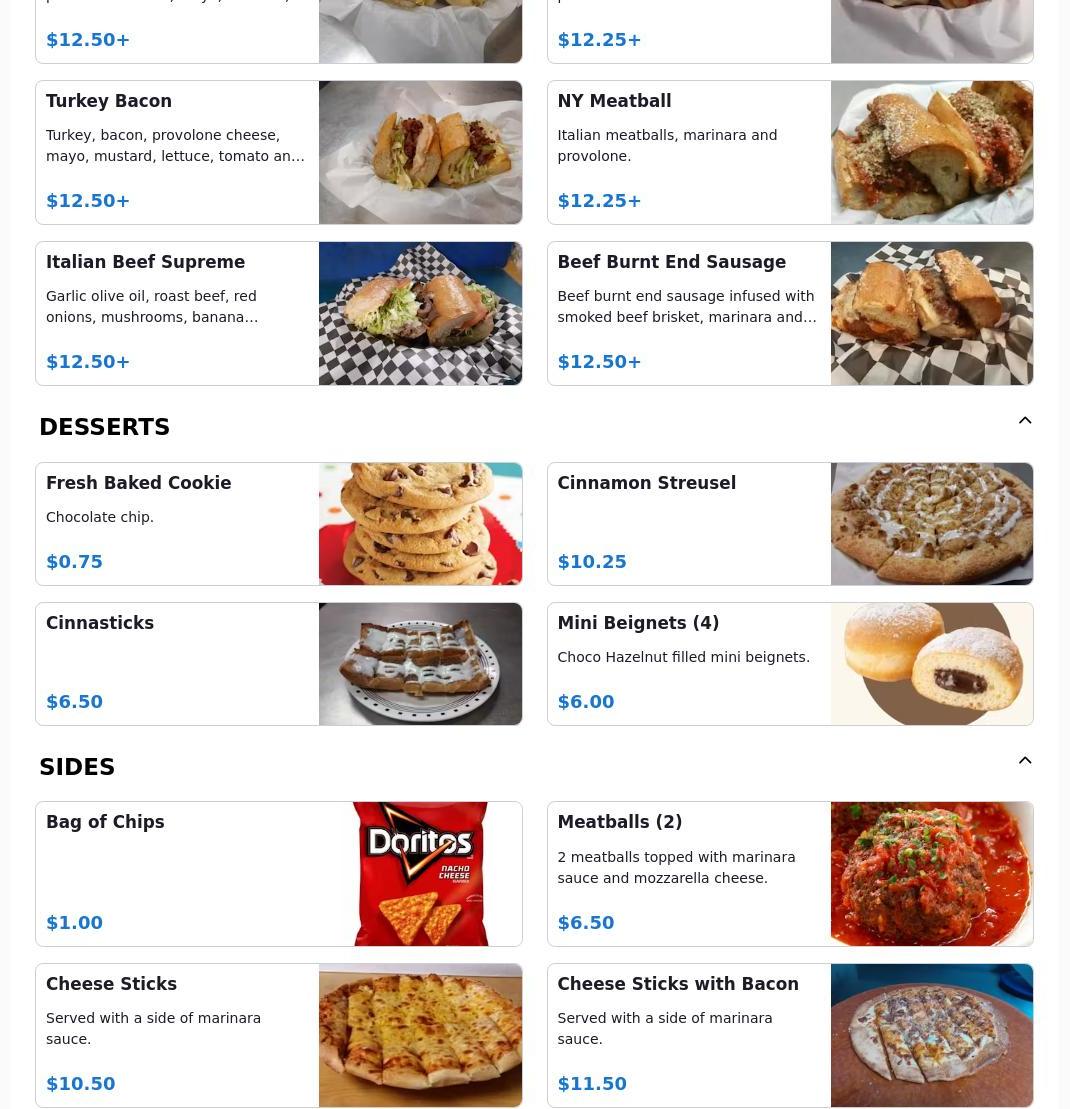
Task: Open the Turkey Bacon sandwich item
Action: tap(278, 153)
